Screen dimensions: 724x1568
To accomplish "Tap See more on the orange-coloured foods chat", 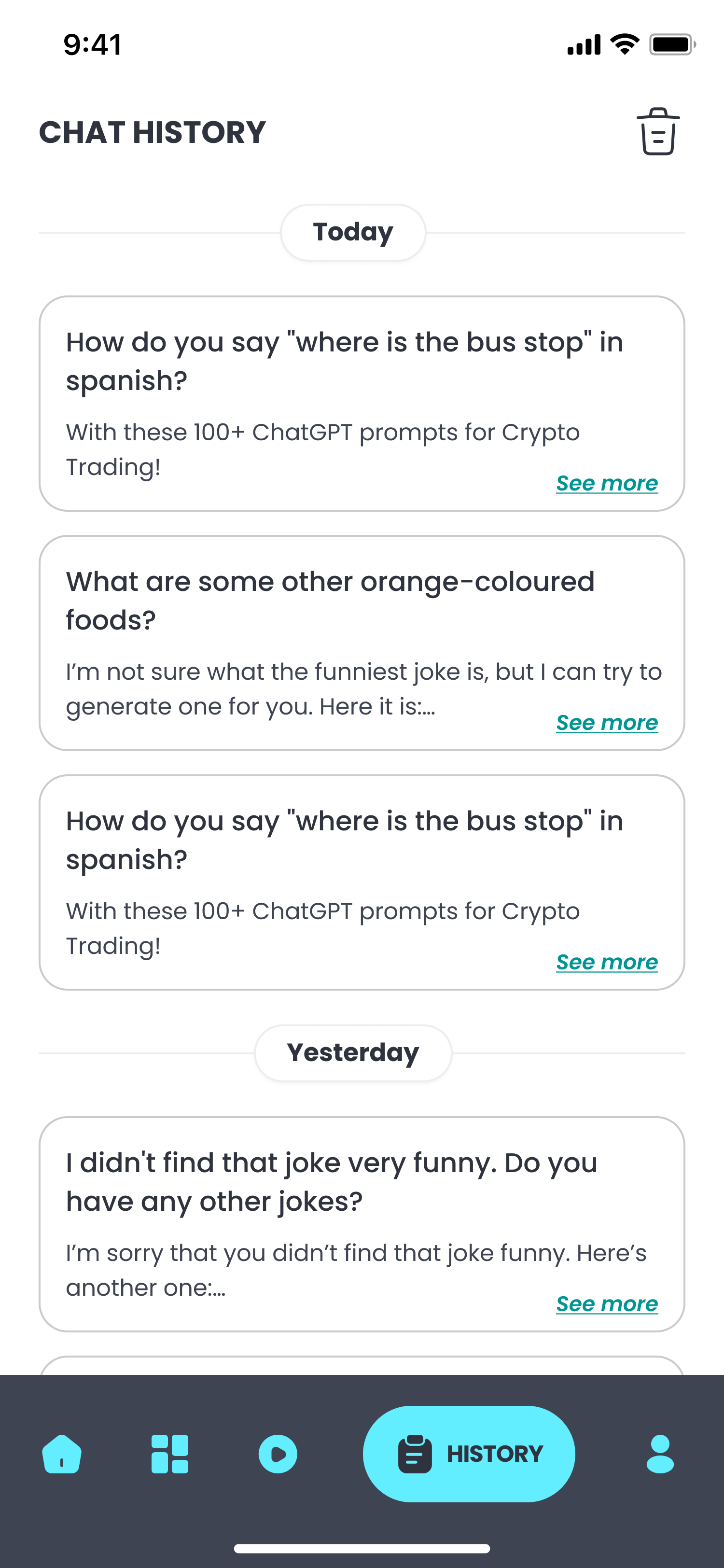I will [x=607, y=723].
